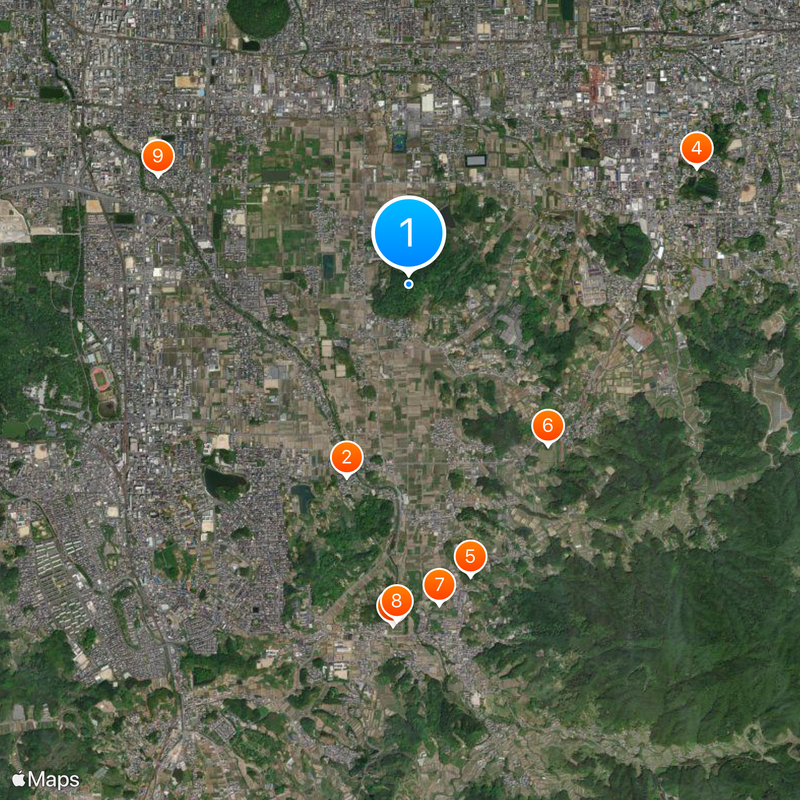The width and height of the screenshot is (800, 800).
Task: Tap the orange pin numbered 6
Action: (547, 426)
